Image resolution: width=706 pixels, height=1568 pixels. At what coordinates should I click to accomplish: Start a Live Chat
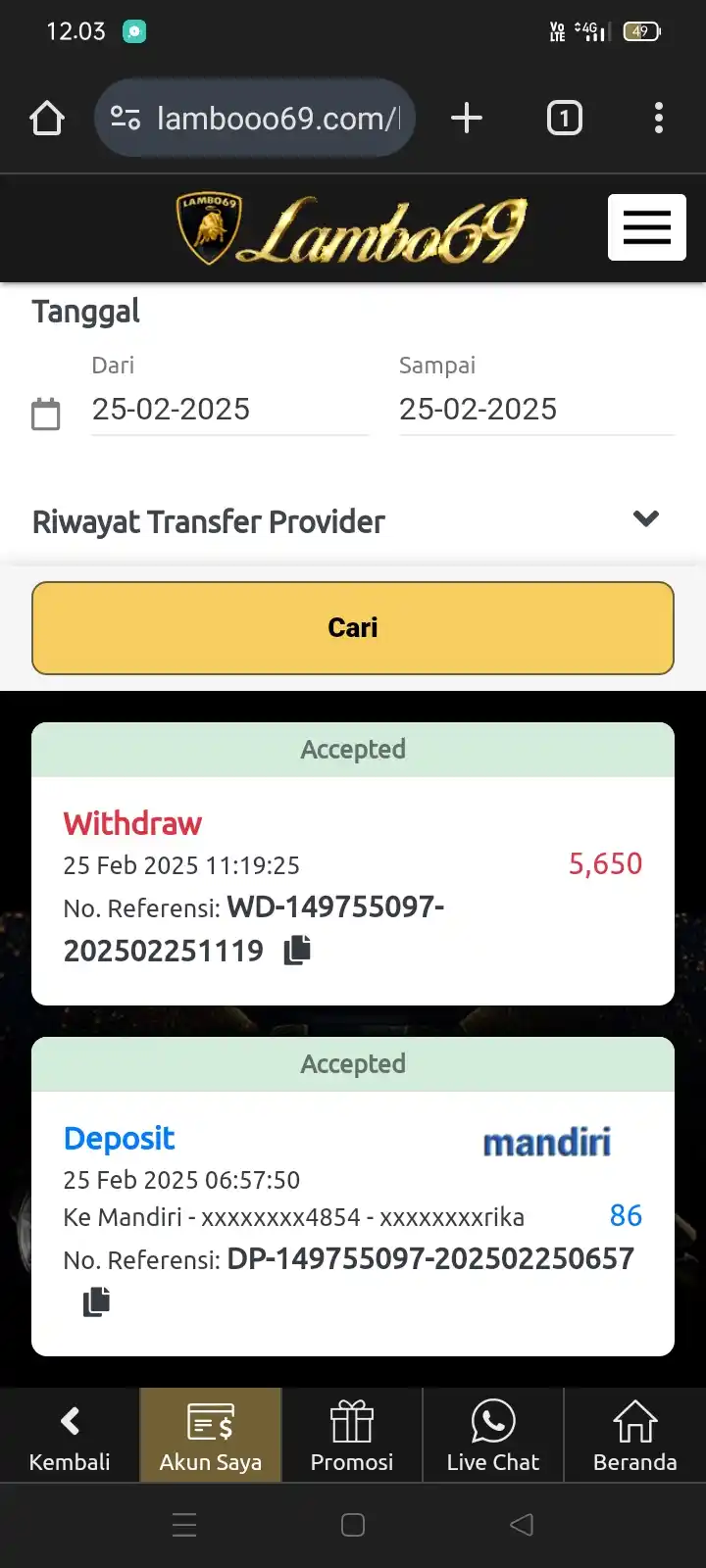[493, 1436]
